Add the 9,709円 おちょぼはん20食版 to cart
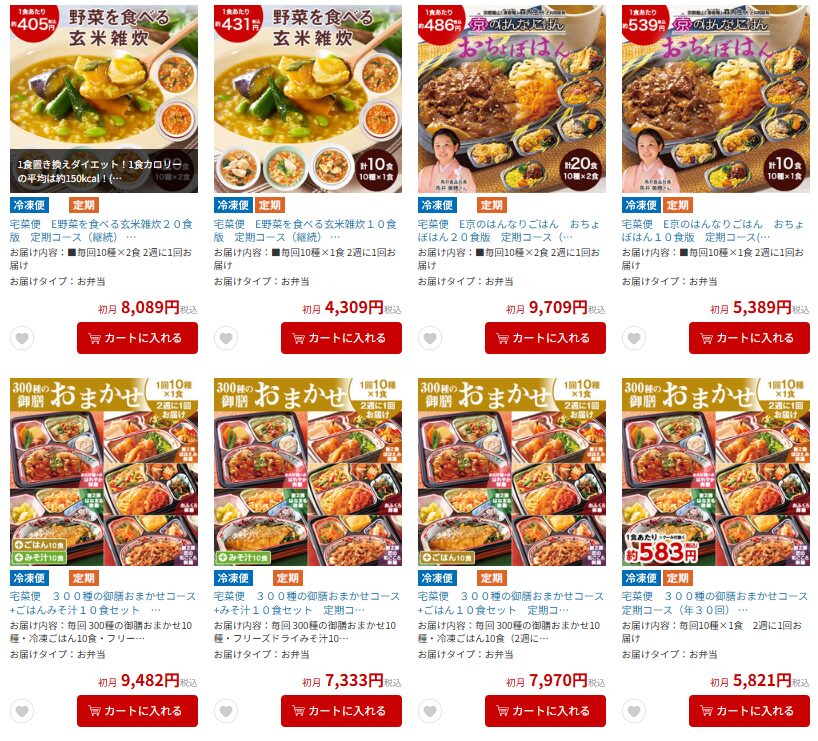 545,338
